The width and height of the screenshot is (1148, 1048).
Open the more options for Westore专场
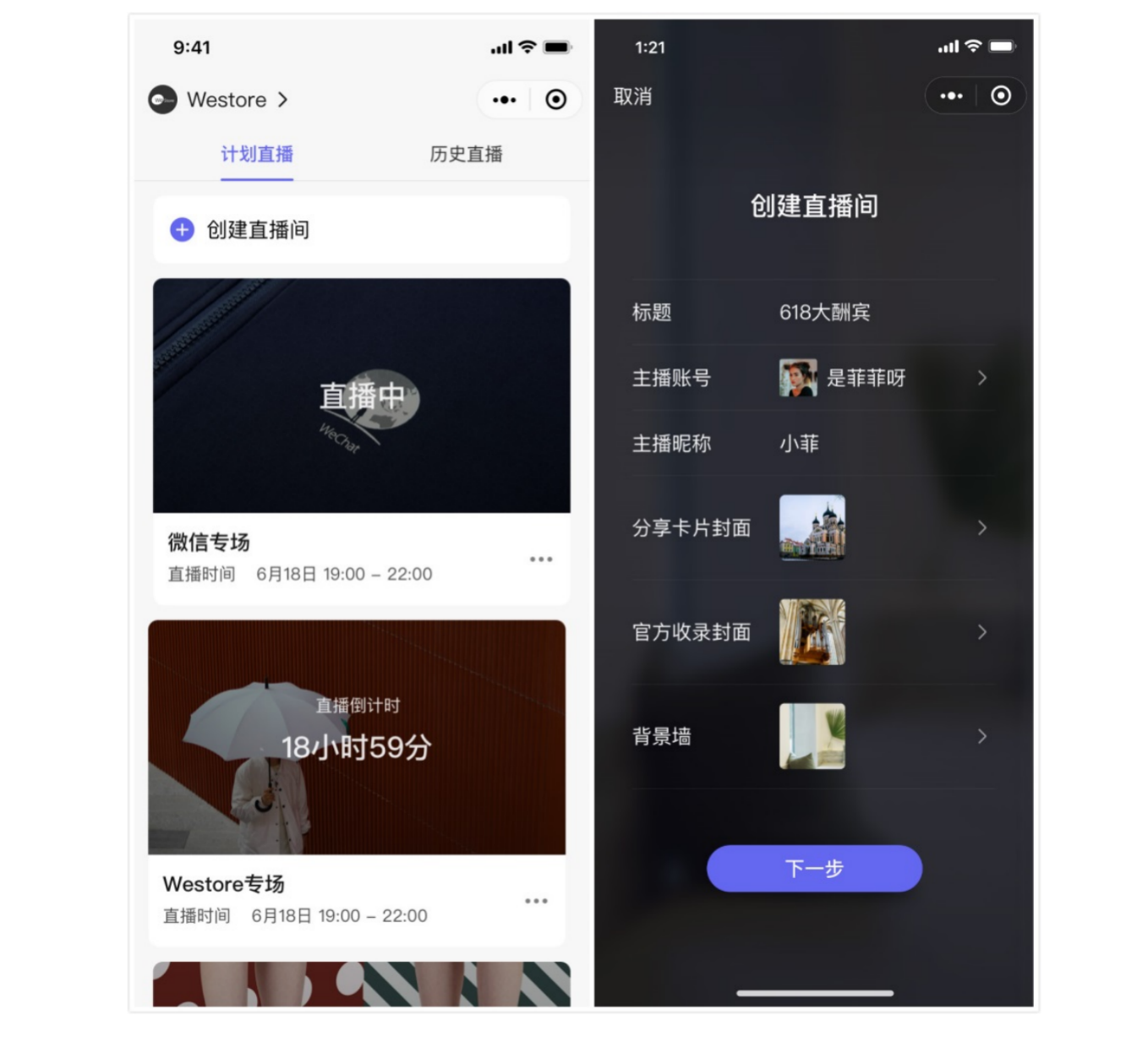[x=536, y=901]
